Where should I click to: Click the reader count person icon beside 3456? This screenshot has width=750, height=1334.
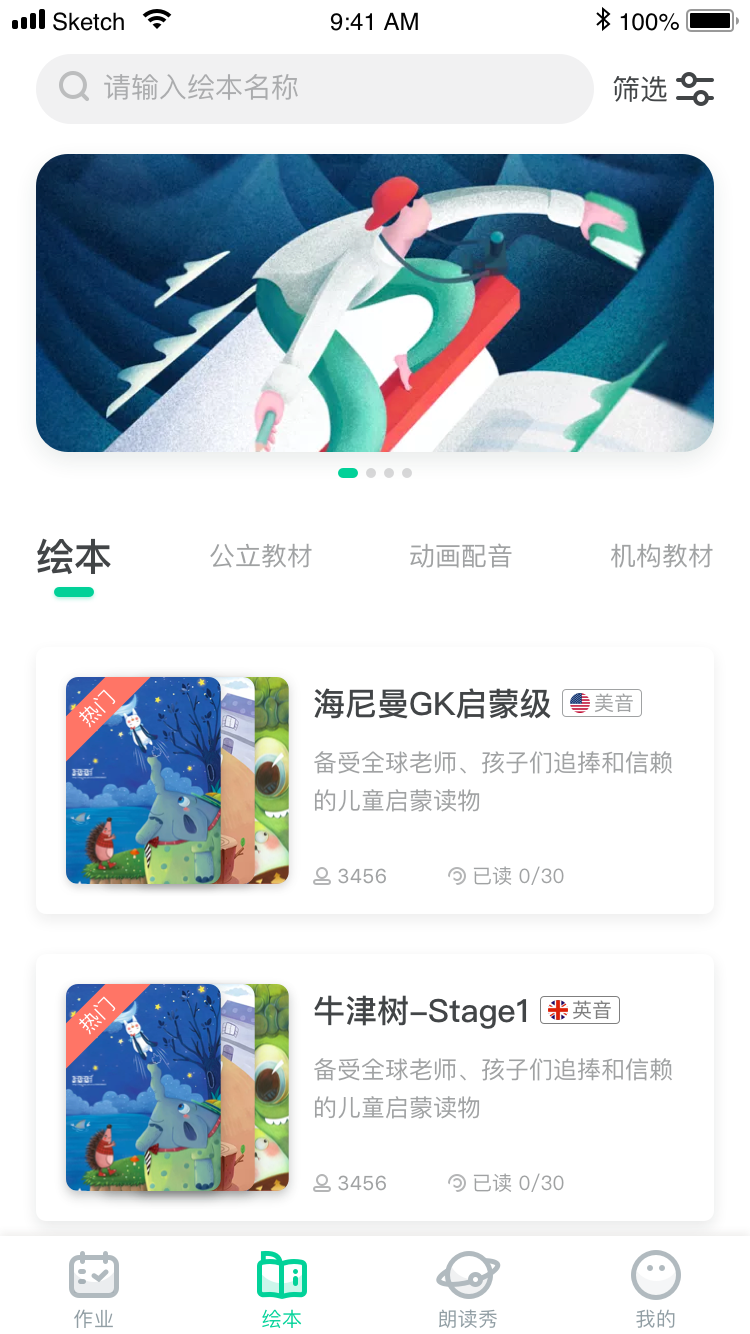point(321,876)
